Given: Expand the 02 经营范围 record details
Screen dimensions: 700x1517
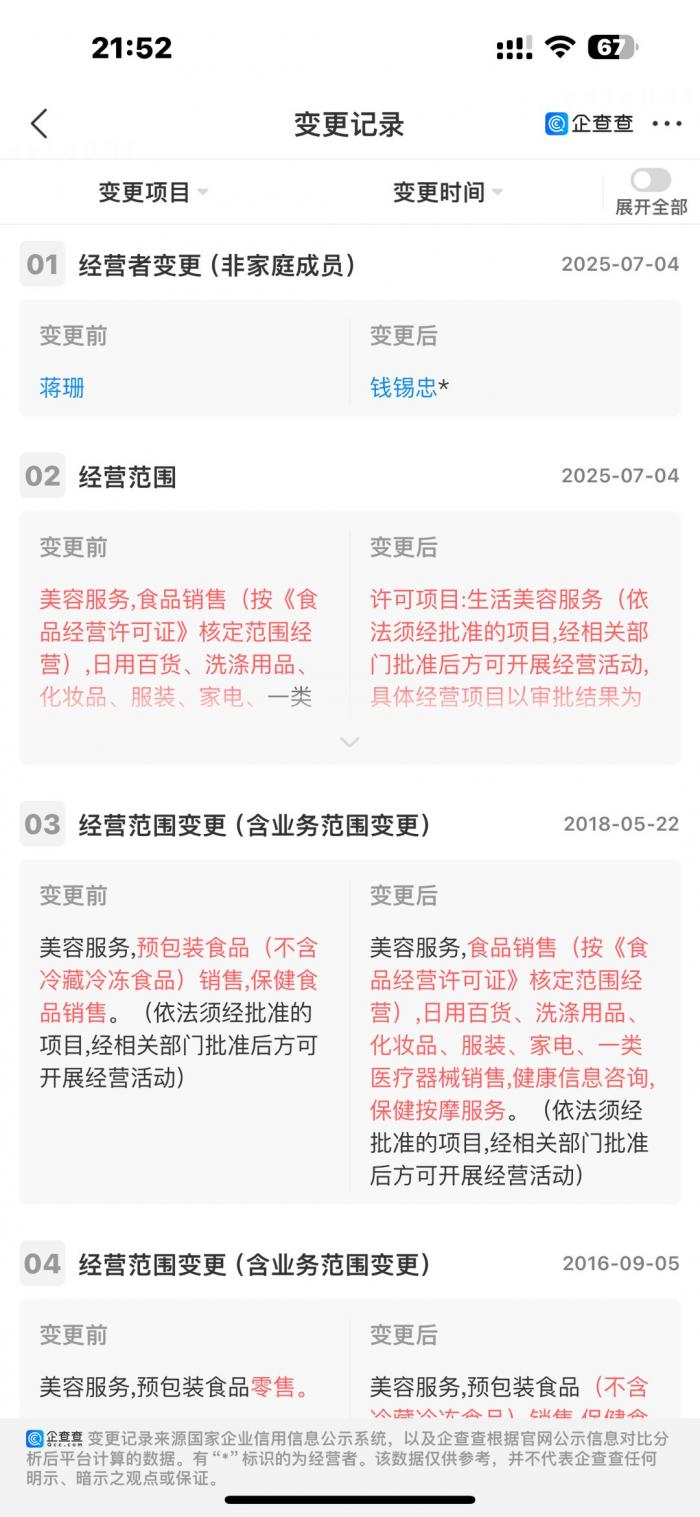Looking at the screenshot, I should click(349, 742).
